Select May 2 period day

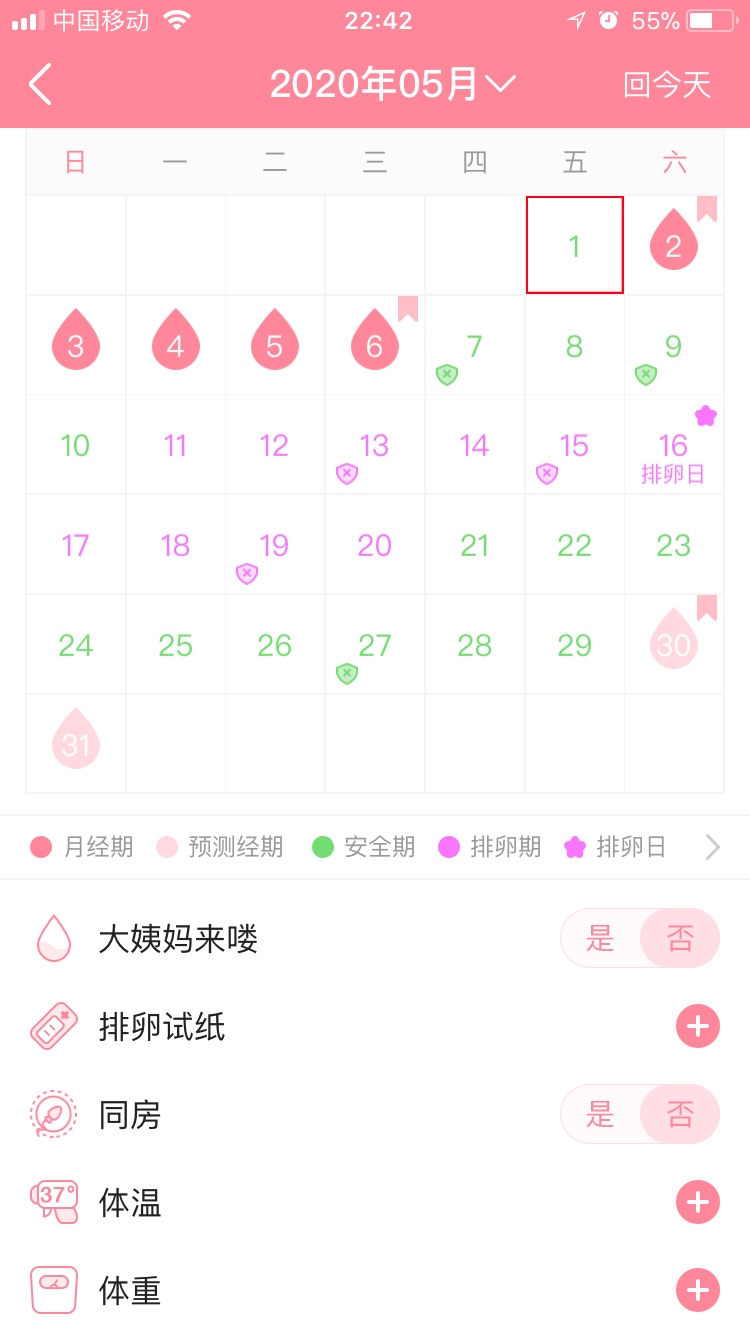(674, 244)
